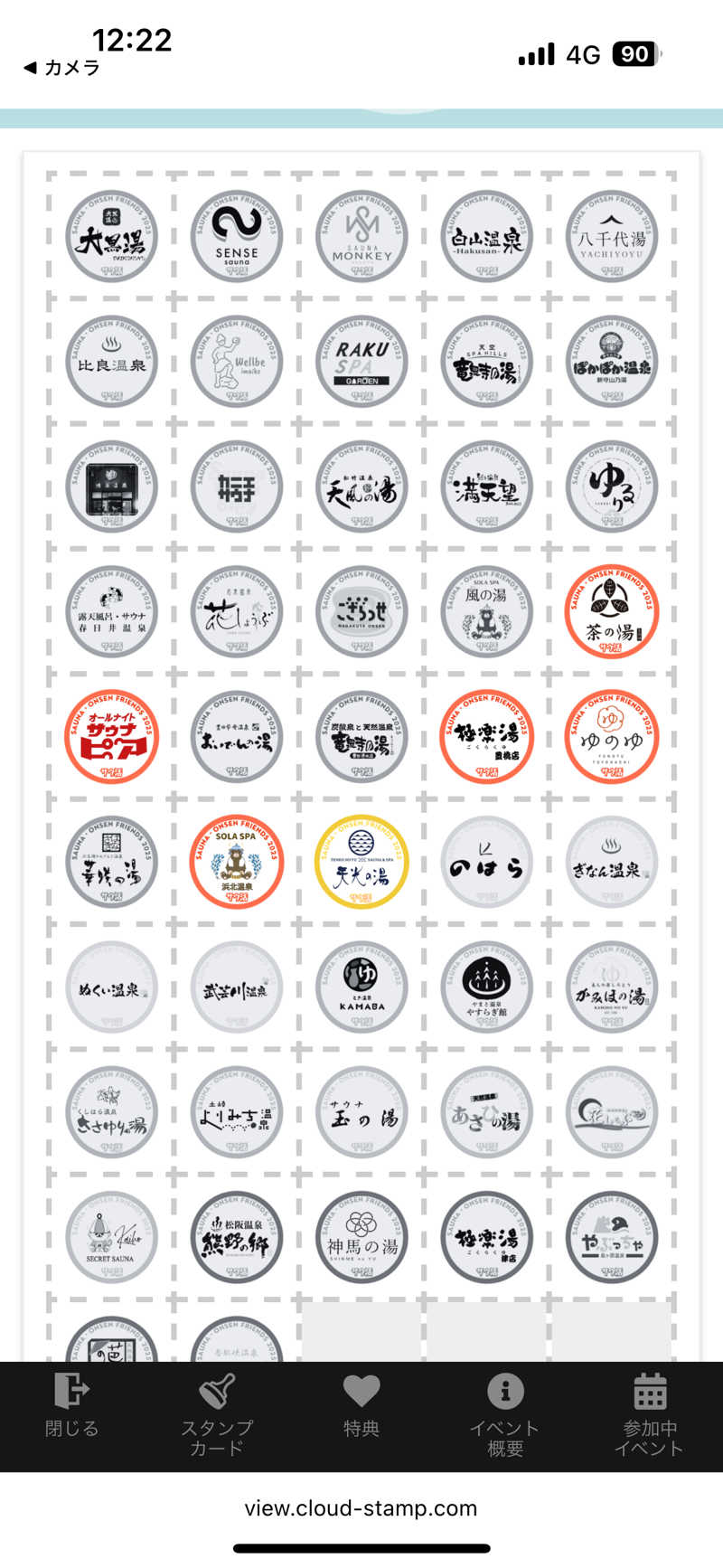View the collected サウナピア stamp
Image resolution: width=723 pixels, height=1568 pixels.
click(x=111, y=737)
